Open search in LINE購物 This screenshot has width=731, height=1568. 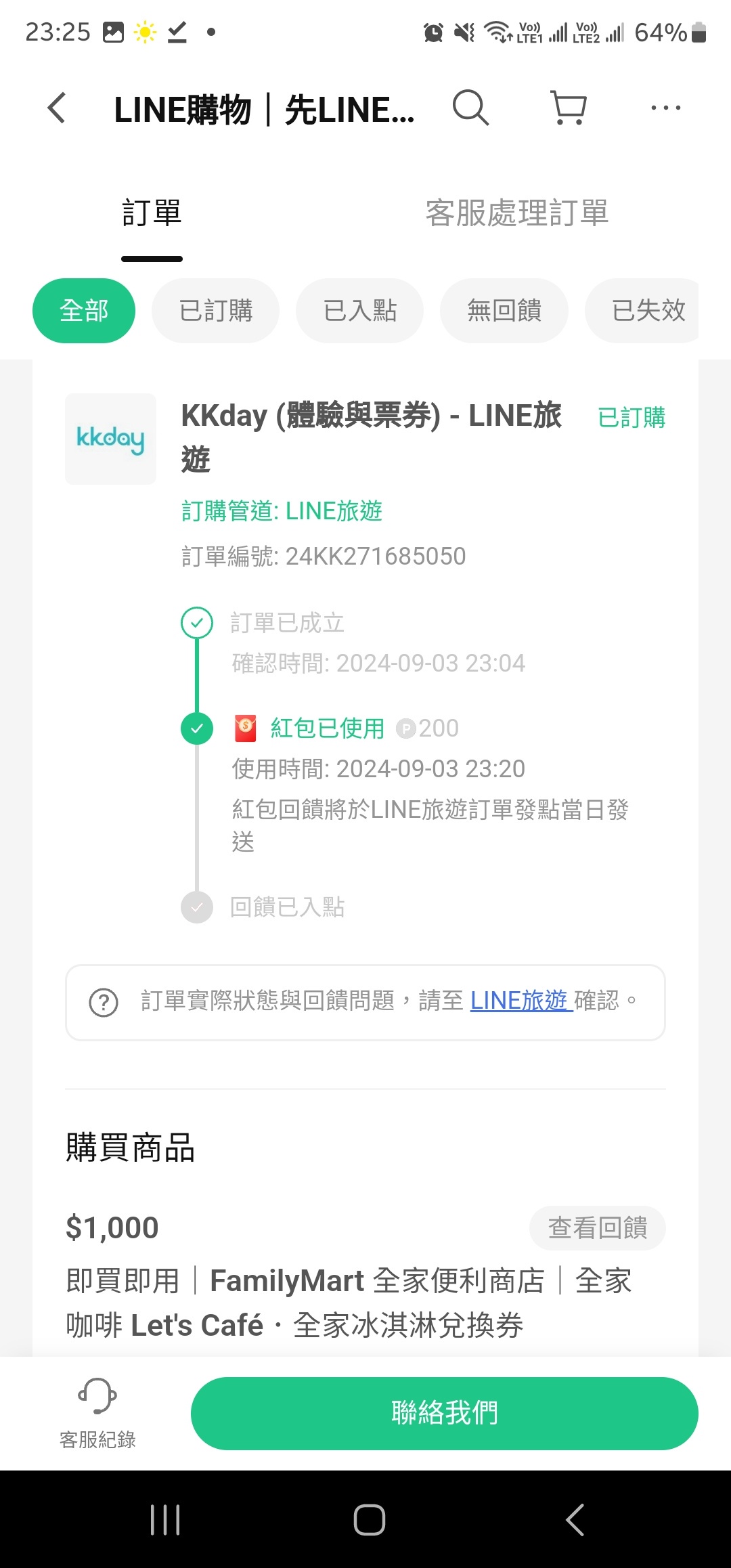[x=470, y=108]
